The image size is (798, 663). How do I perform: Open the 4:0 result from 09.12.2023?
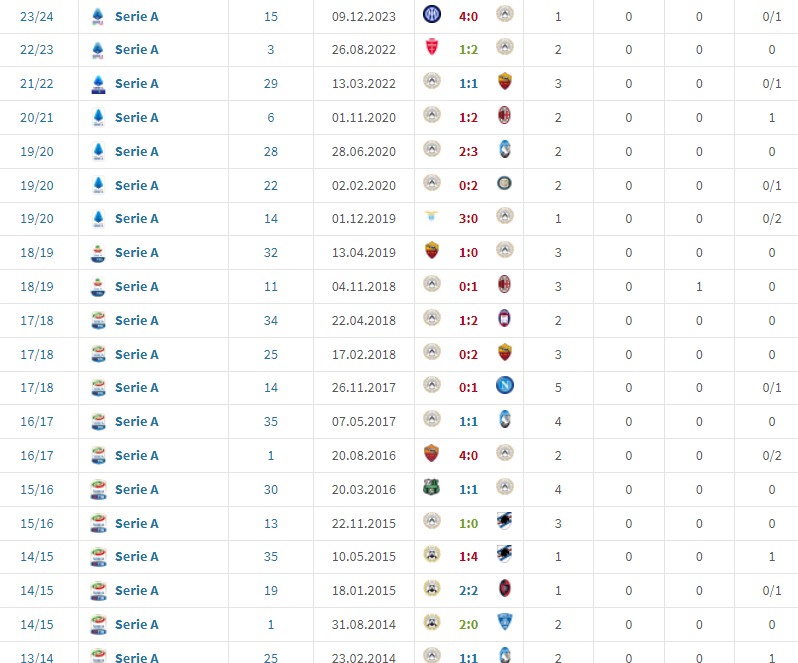[x=468, y=16]
